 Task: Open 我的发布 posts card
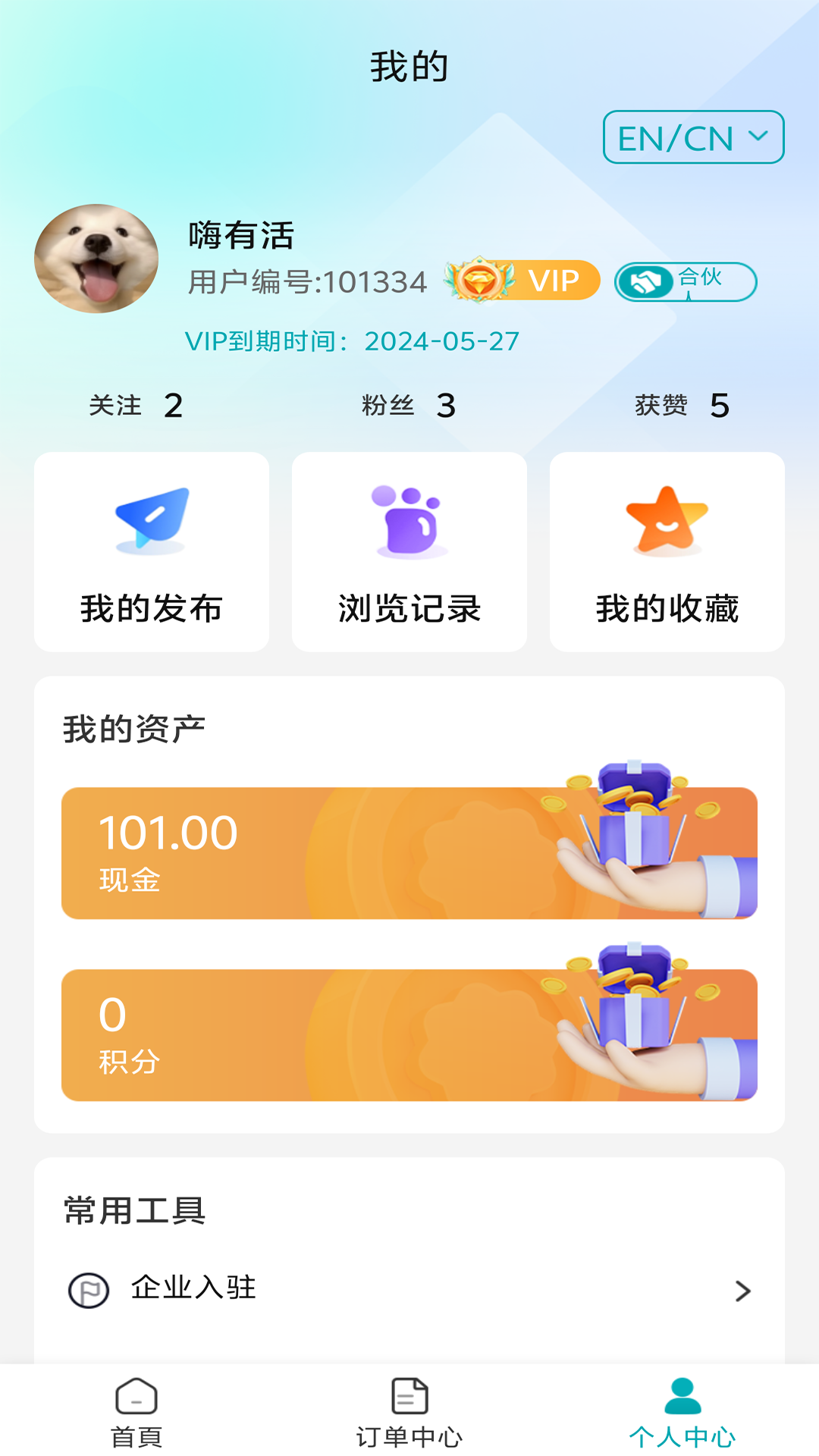(152, 552)
